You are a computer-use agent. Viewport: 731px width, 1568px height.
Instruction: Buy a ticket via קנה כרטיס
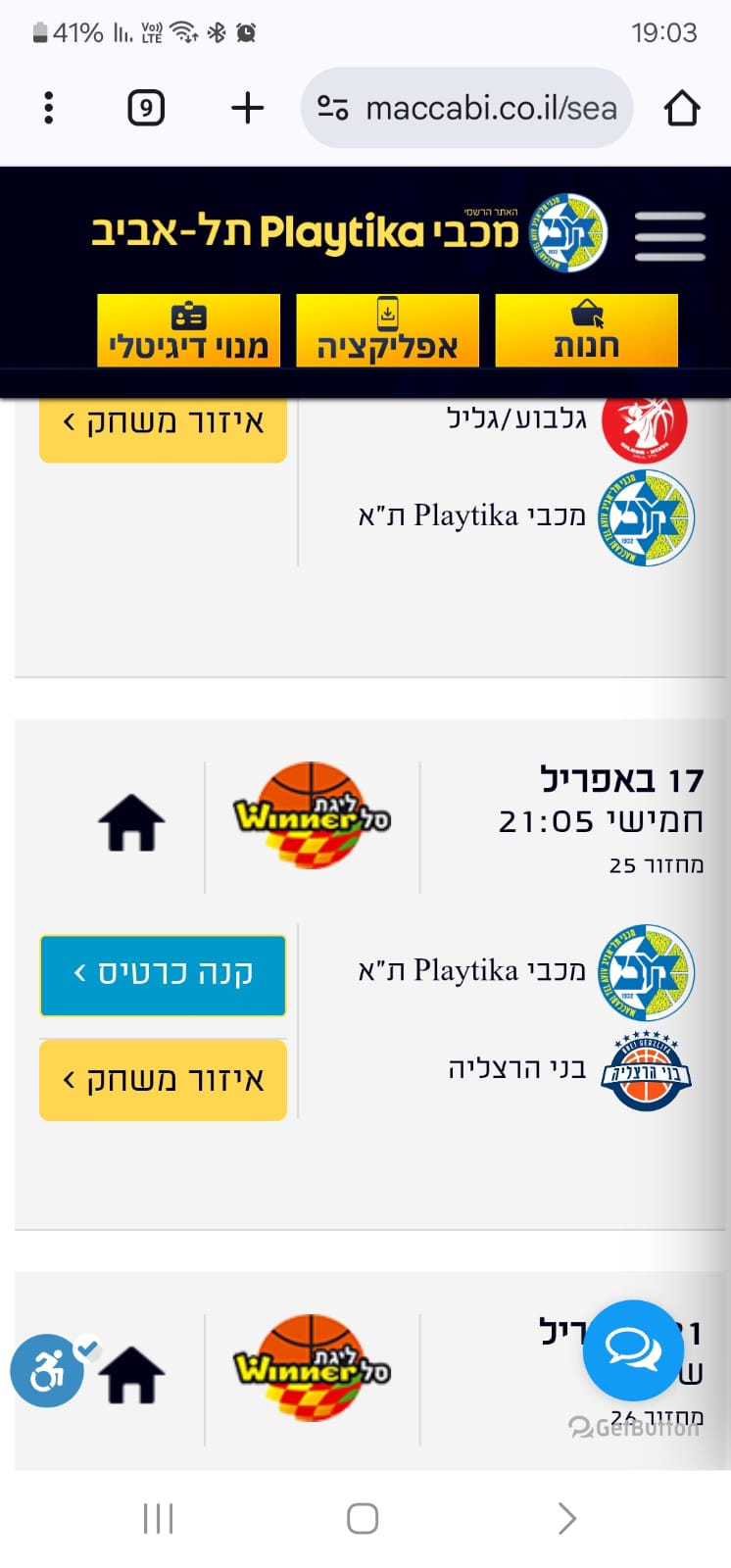163,975
